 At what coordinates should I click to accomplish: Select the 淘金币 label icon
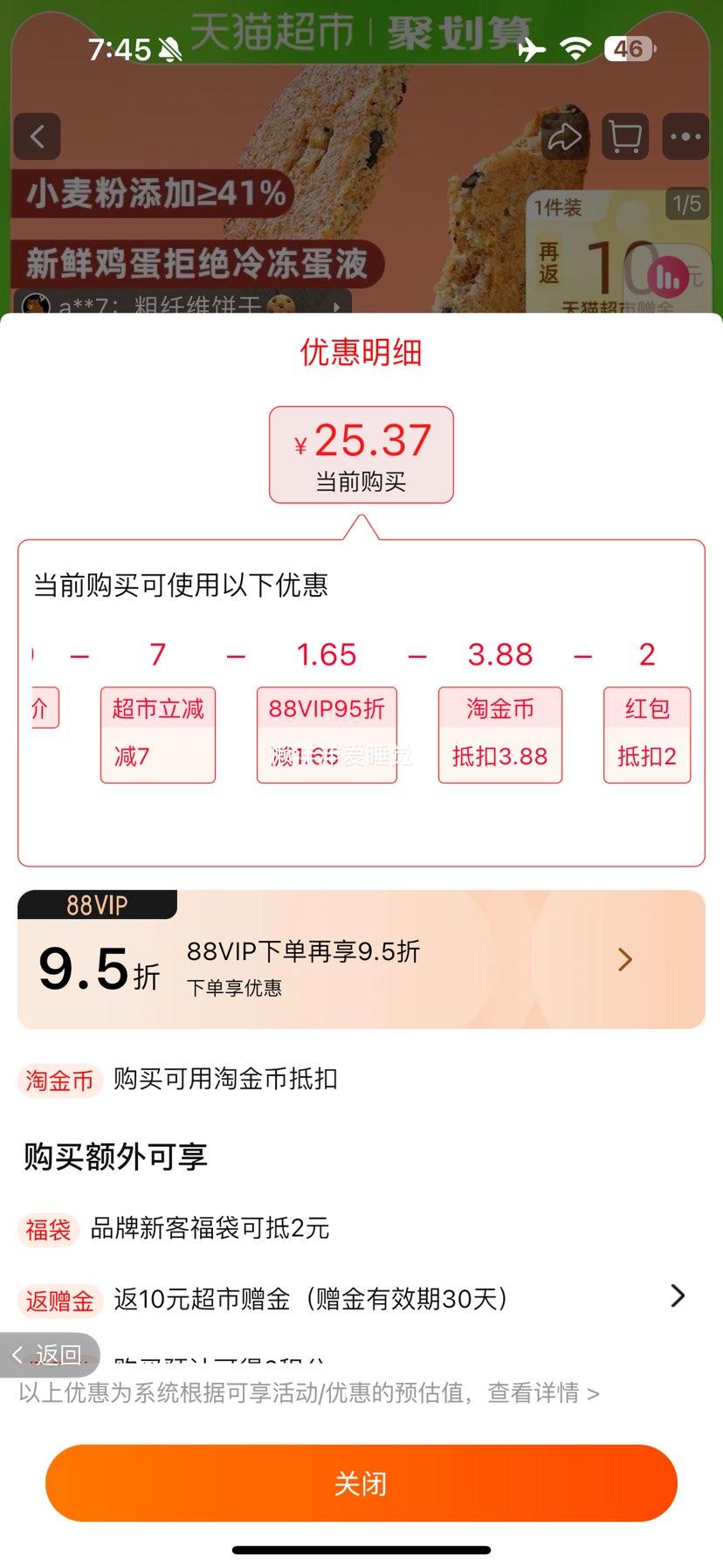point(59,1080)
